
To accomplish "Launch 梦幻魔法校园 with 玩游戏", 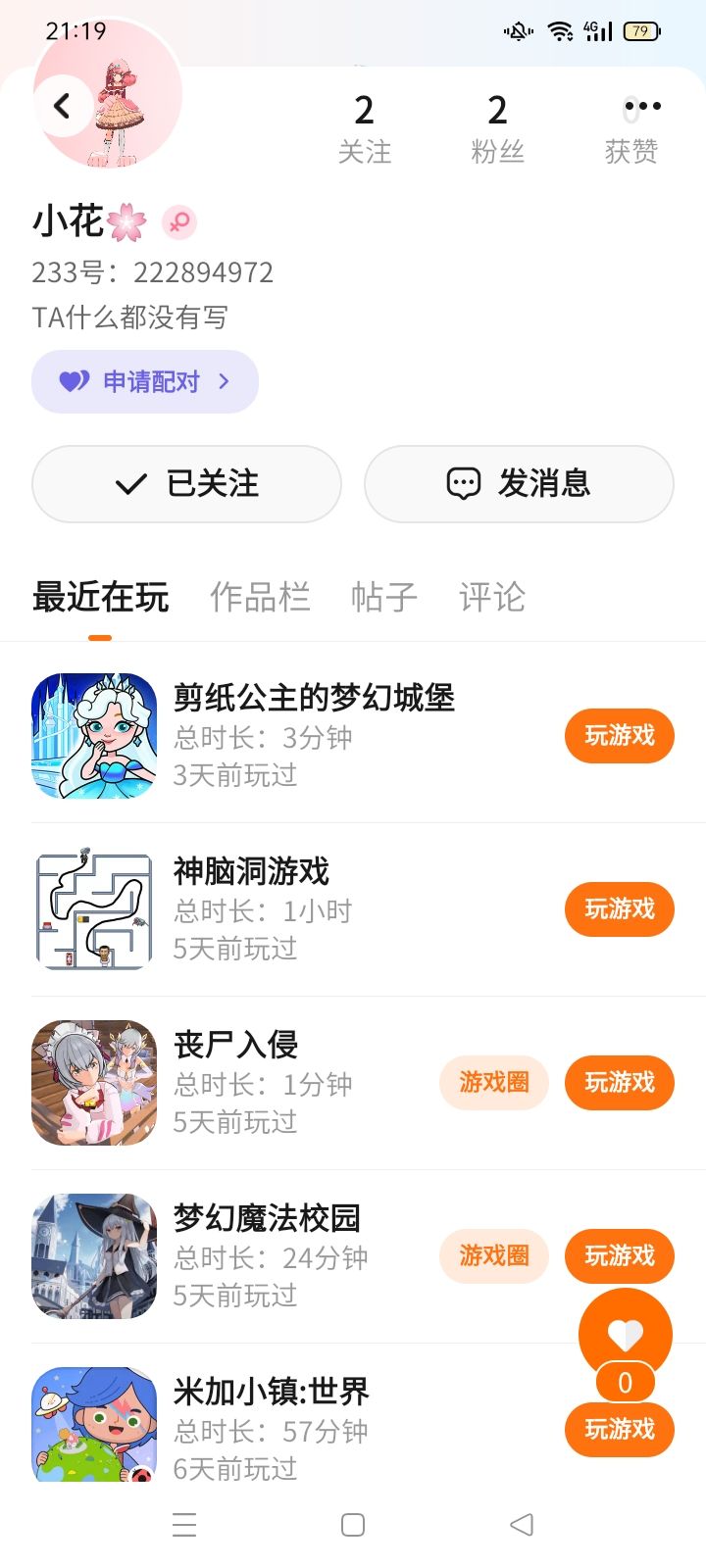I will pos(619,1256).
